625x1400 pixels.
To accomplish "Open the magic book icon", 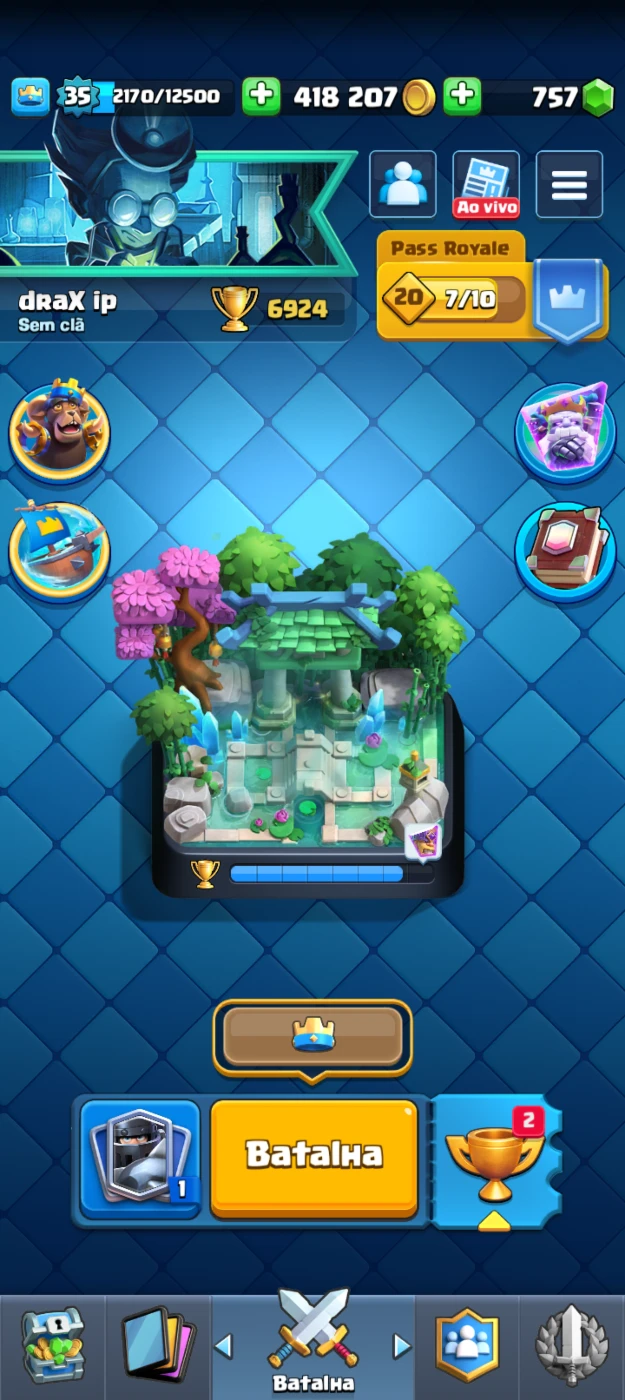I will click(x=565, y=550).
